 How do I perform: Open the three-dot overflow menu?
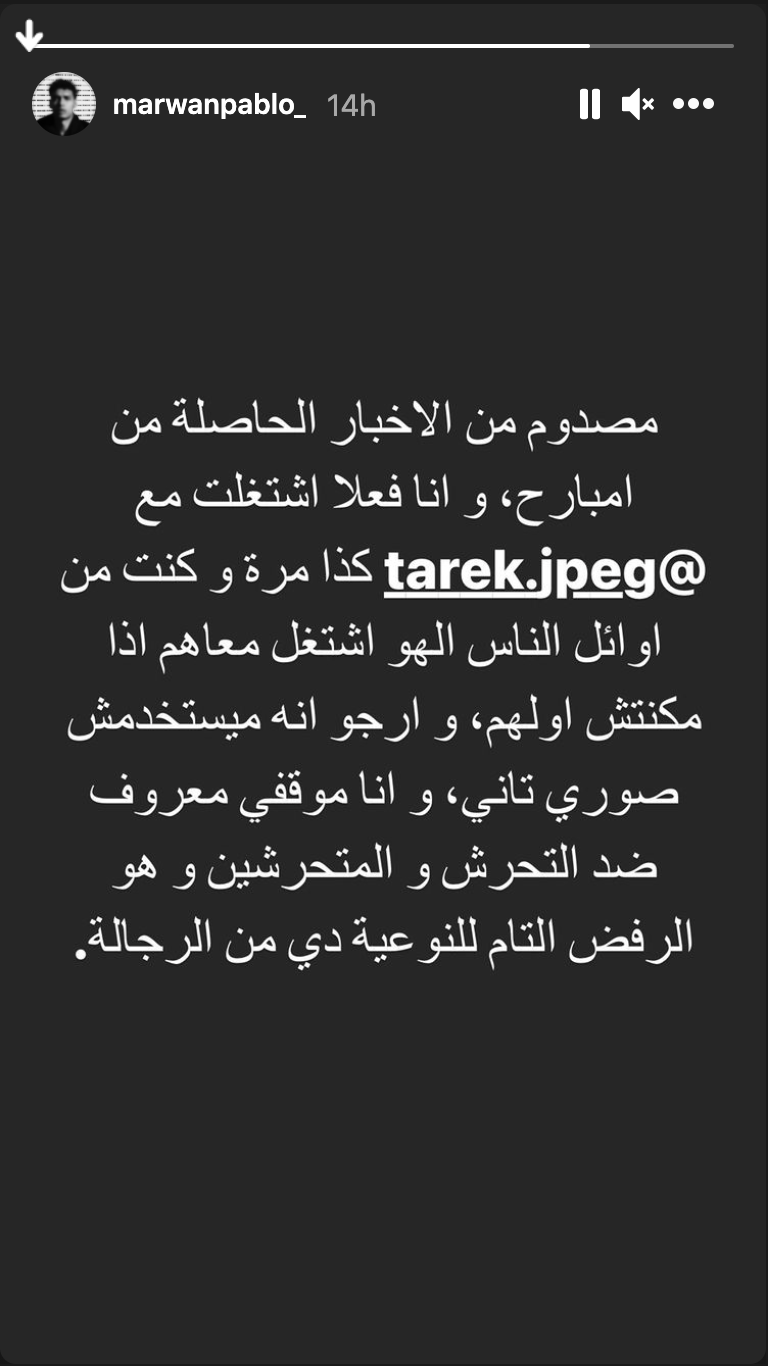[x=693, y=104]
